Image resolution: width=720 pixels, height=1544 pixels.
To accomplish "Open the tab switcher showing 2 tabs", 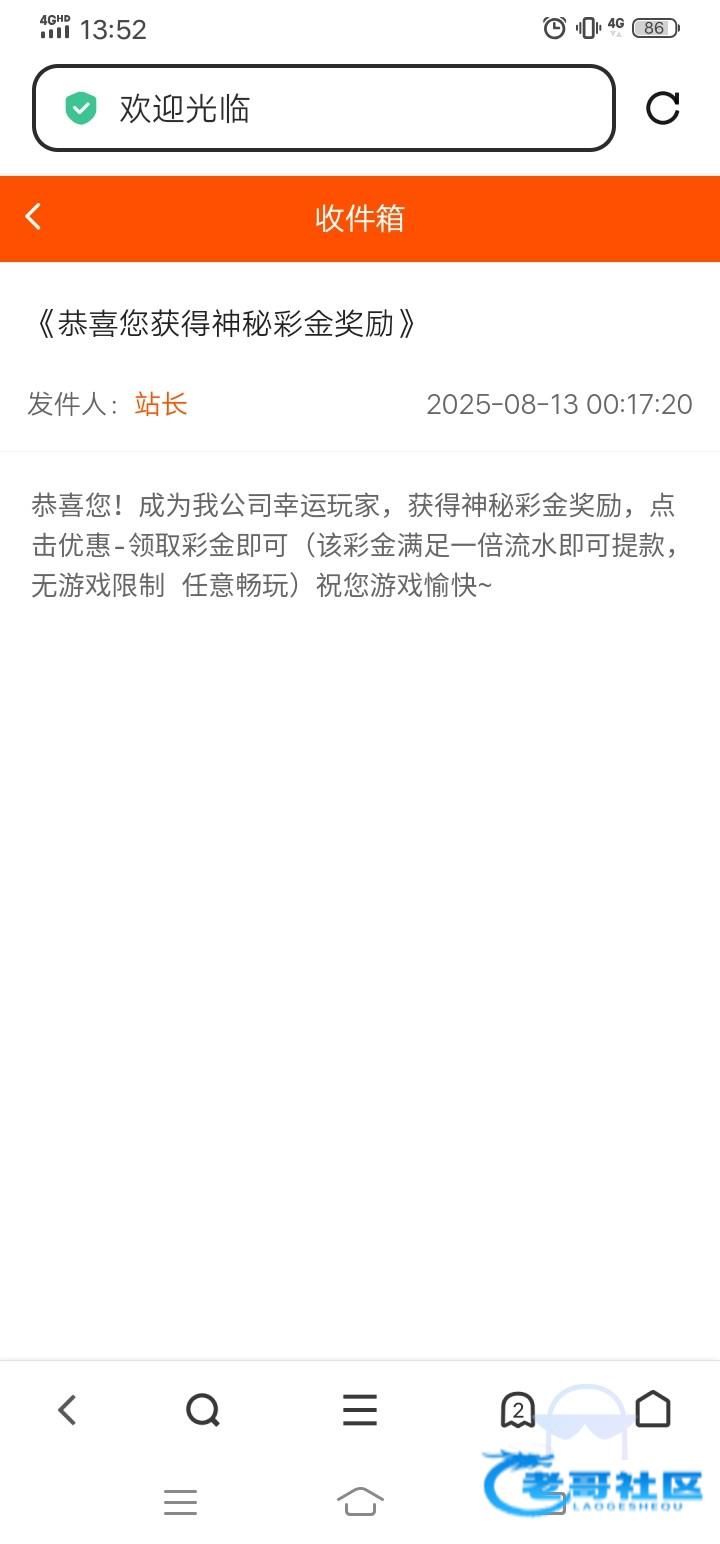I will pos(517,1410).
